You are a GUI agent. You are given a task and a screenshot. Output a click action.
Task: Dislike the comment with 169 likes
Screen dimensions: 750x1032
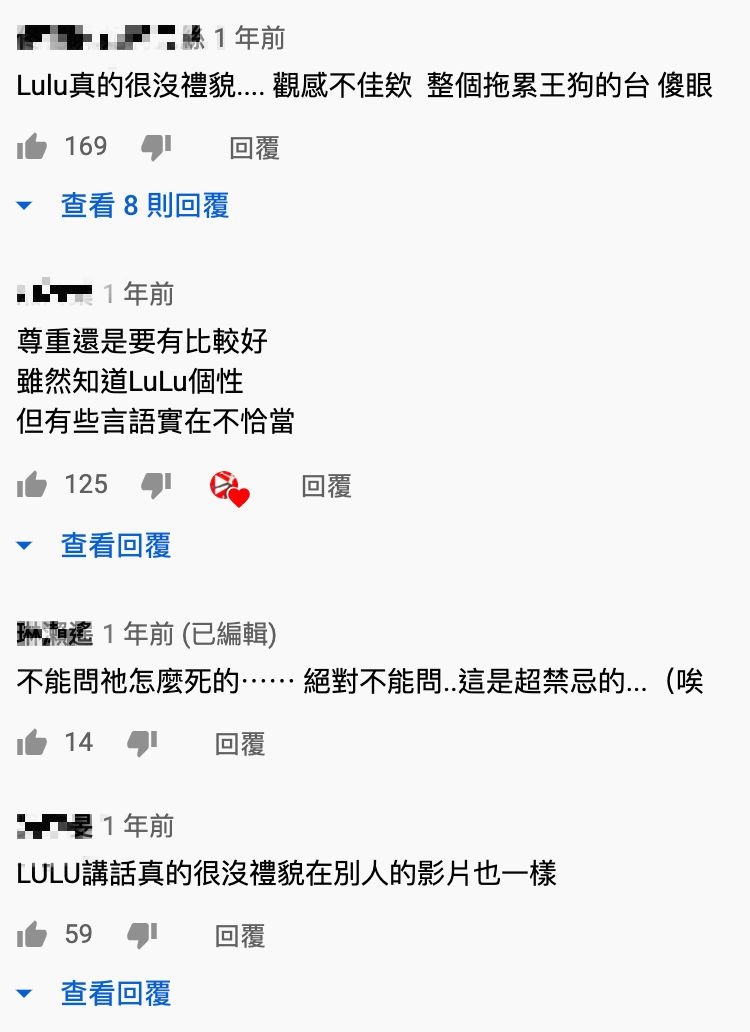tap(156, 148)
